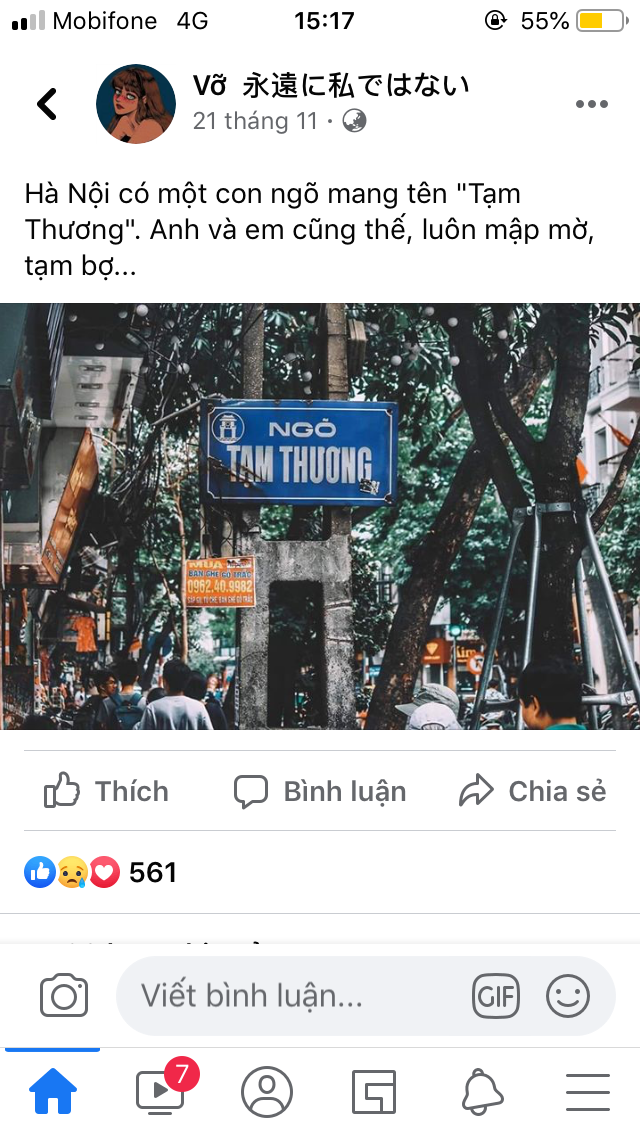Open the Ngõ Tạm Thương photo
Viewport: 640px width, 1136px height.
point(320,516)
